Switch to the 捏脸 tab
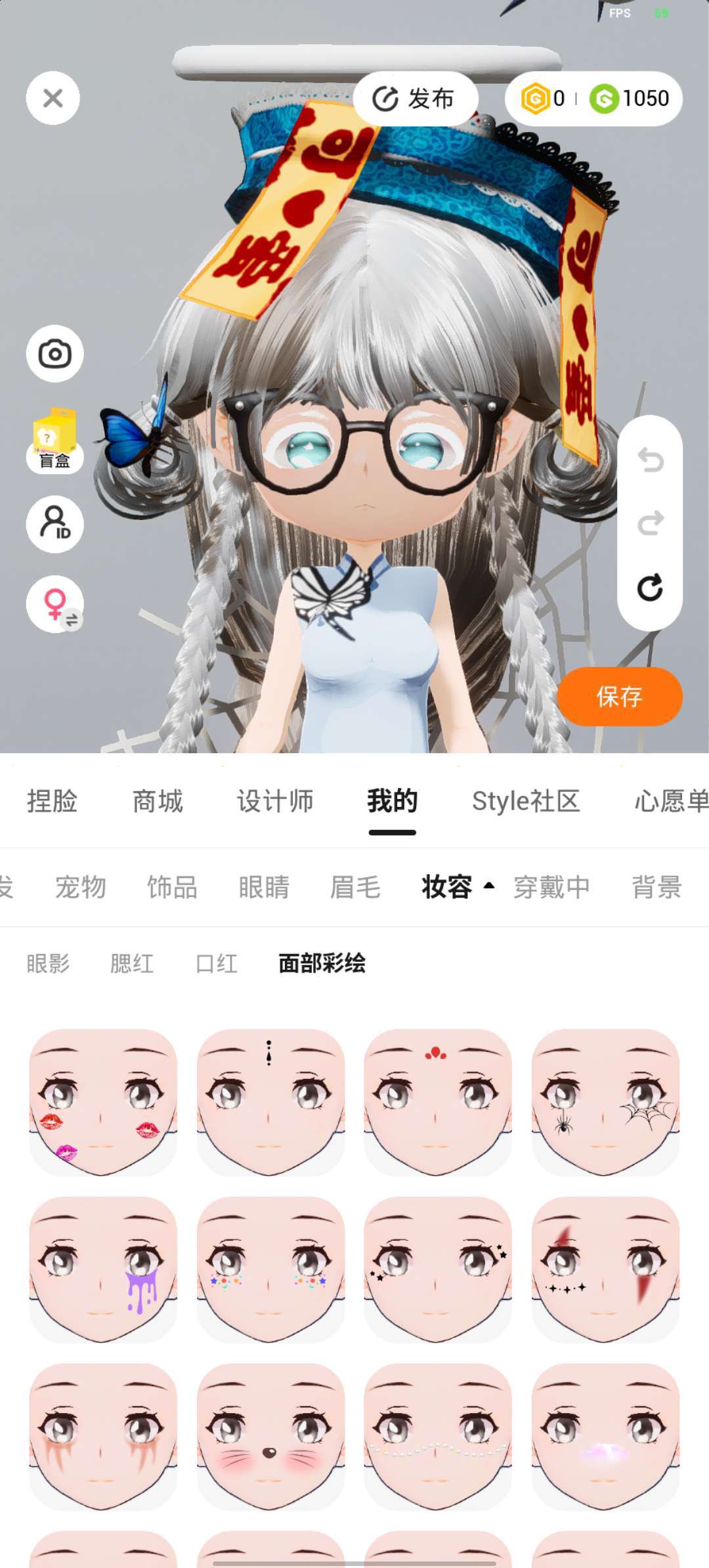This screenshot has width=709, height=1568. pos(53,801)
